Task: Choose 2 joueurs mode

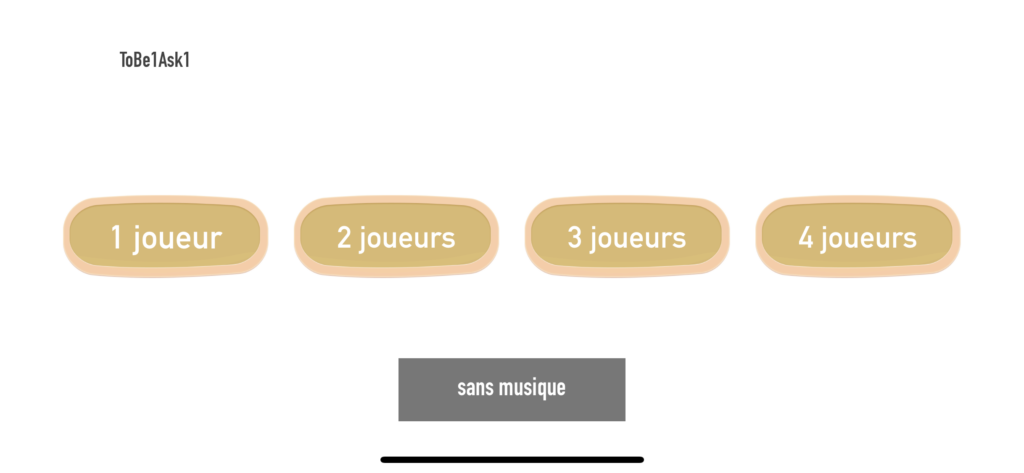Action: click(x=396, y=237)
